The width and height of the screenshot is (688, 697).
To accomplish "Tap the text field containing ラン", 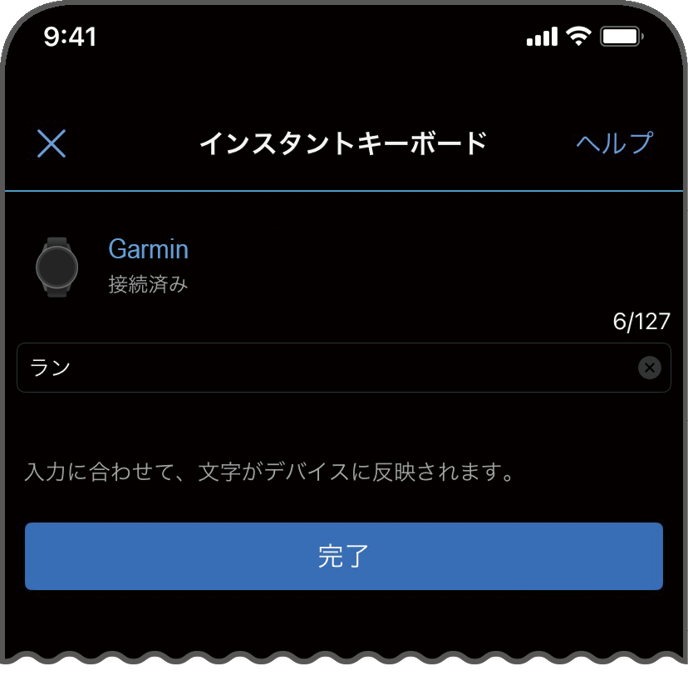I will (x=320, y=368).
